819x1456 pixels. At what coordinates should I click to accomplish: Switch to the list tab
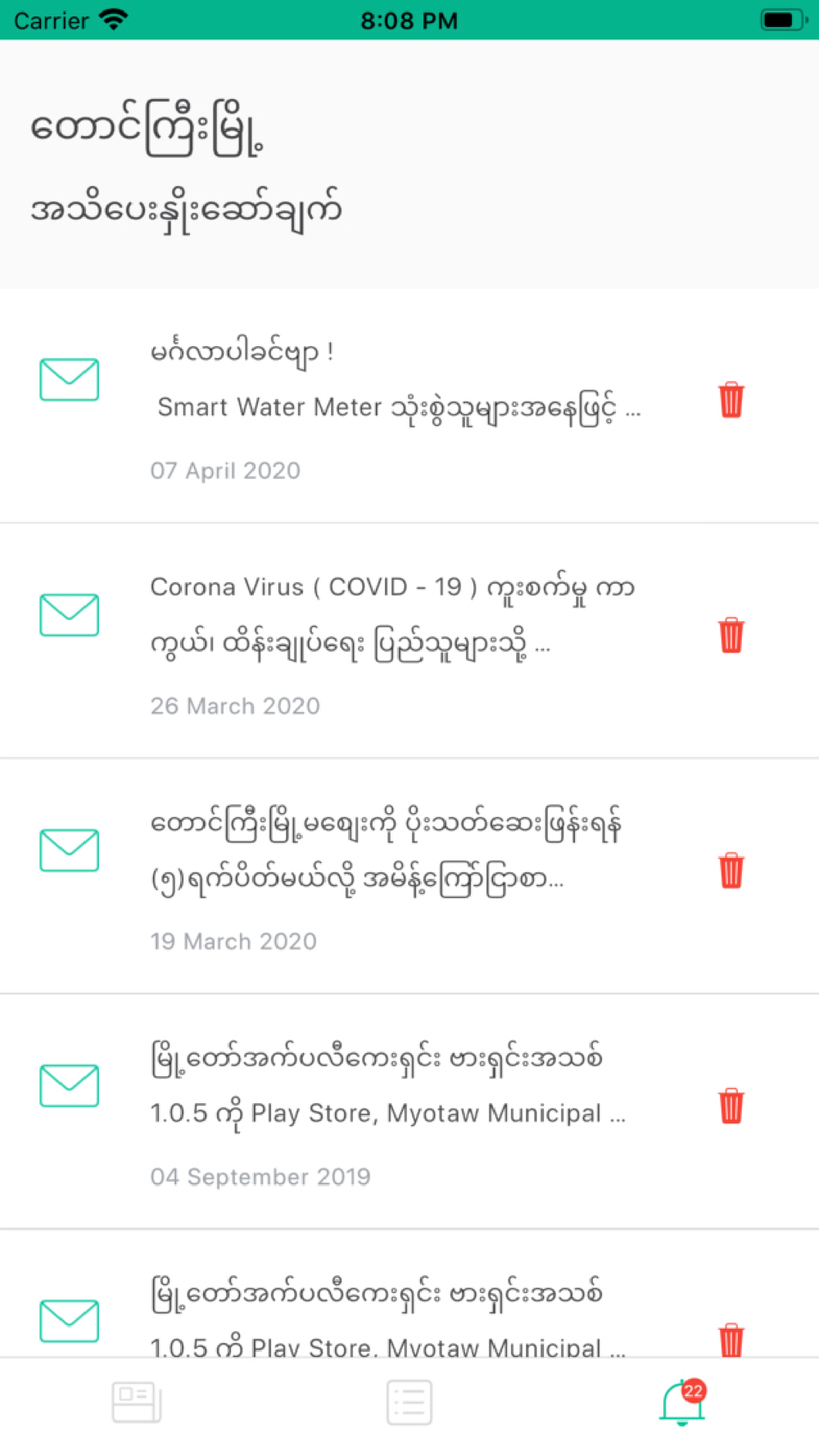tap(409, 1403)
